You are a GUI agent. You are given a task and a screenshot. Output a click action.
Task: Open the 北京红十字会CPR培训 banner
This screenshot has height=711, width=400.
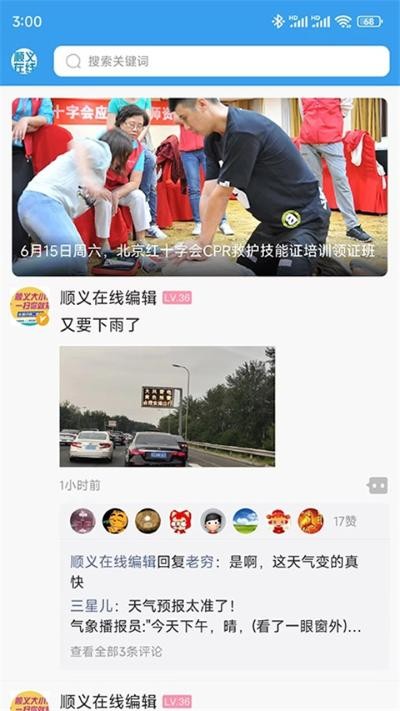200,187
